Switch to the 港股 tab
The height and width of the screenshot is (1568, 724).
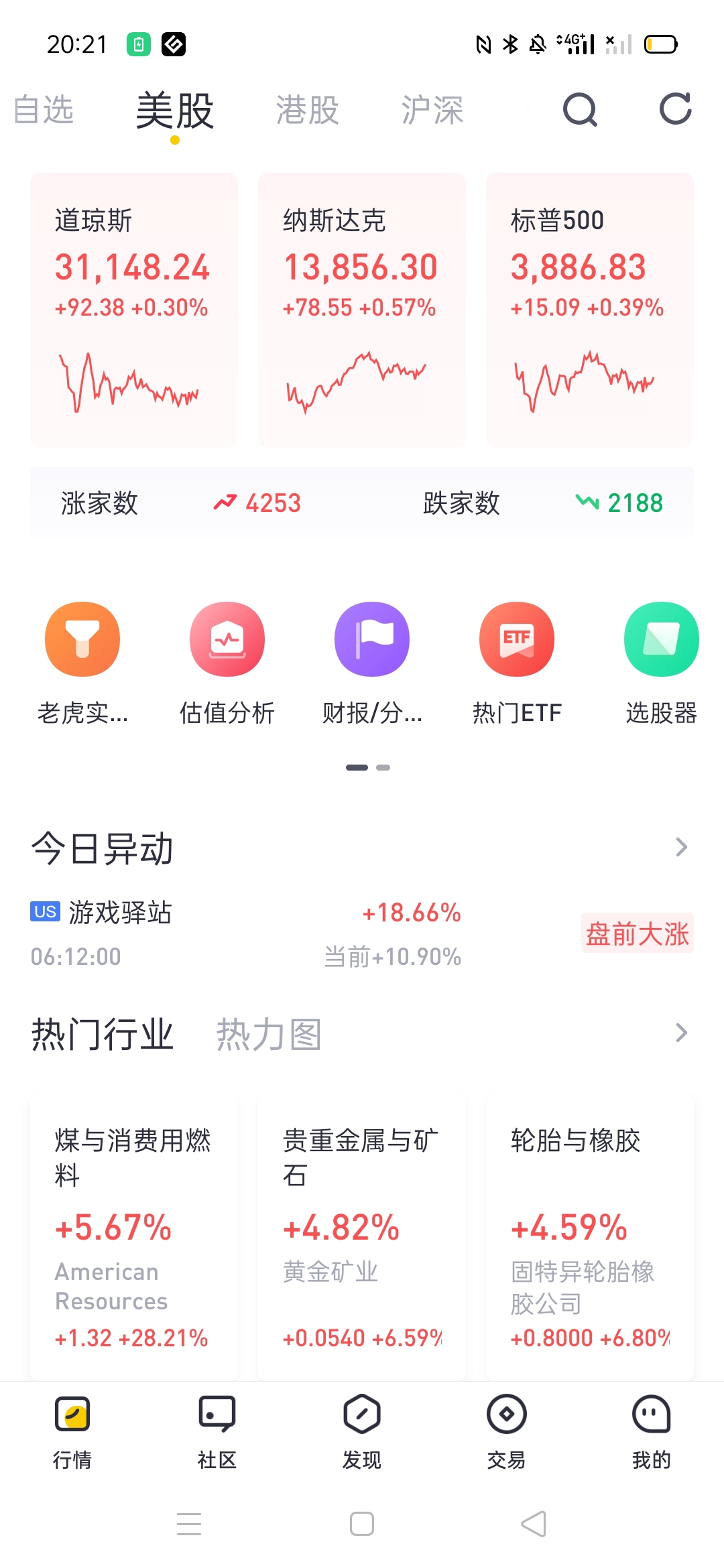pyautogui.click(x=308, y=110)
